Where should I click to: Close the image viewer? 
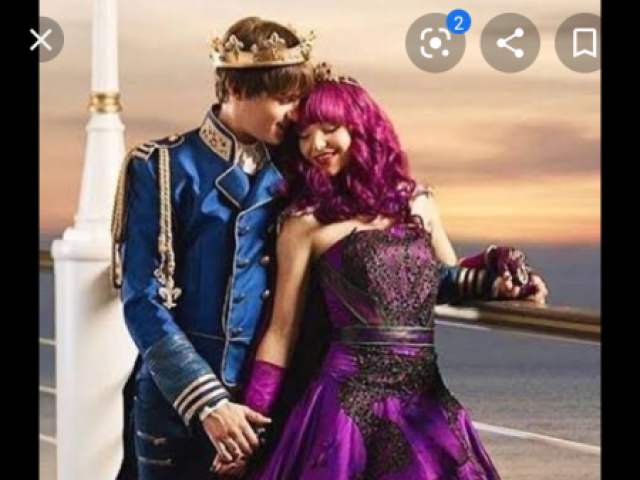point(41,40)
